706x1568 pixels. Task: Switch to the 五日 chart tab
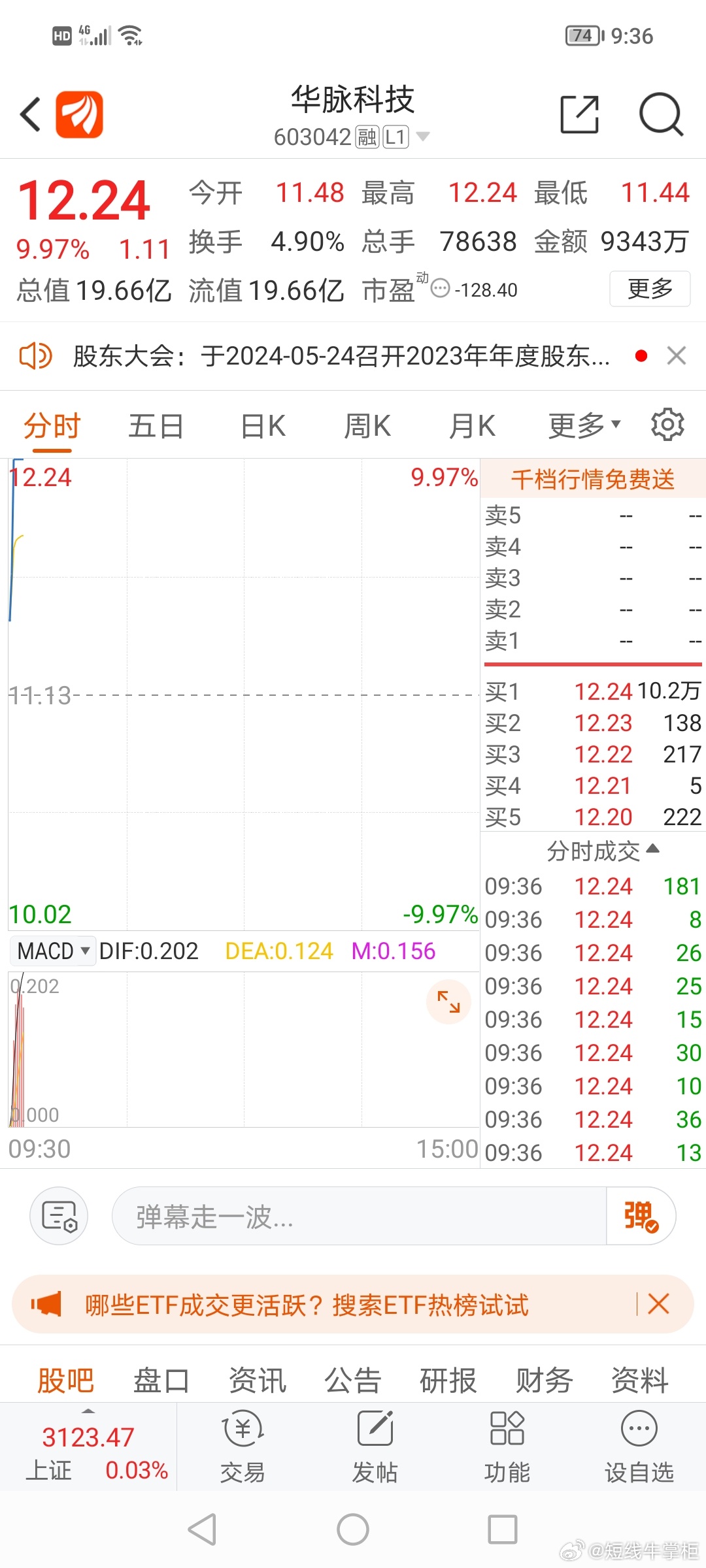click(x=156, y=426)
